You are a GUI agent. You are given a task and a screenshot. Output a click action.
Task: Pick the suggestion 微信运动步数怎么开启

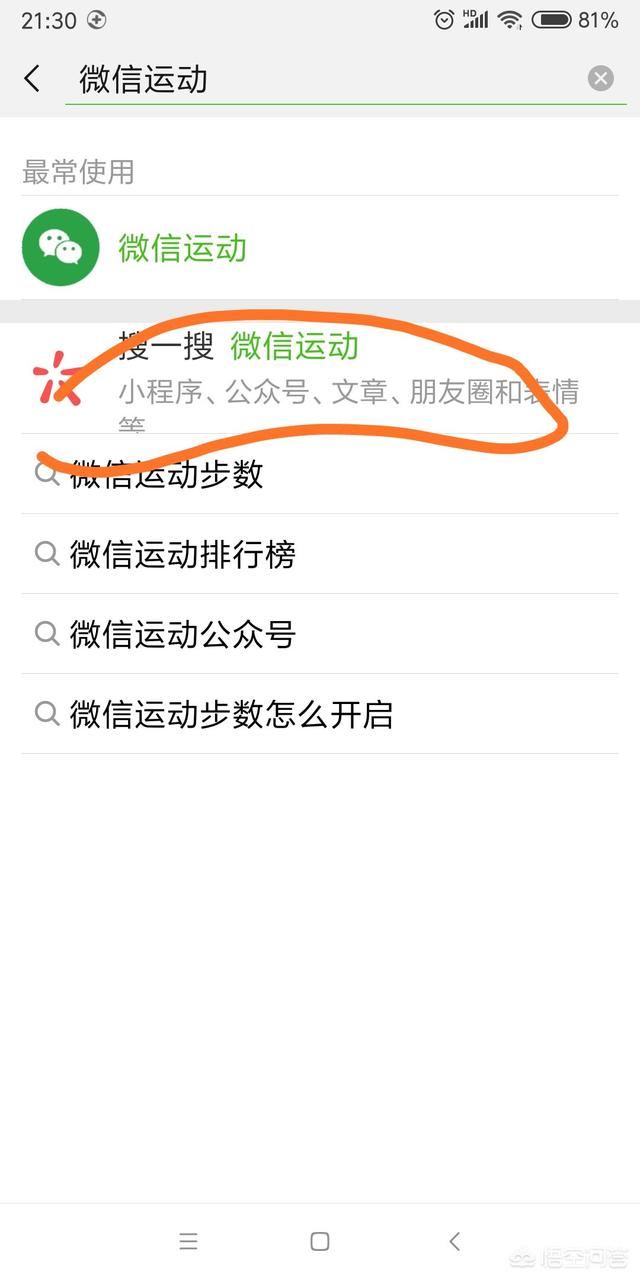click(x=320, y=714)
